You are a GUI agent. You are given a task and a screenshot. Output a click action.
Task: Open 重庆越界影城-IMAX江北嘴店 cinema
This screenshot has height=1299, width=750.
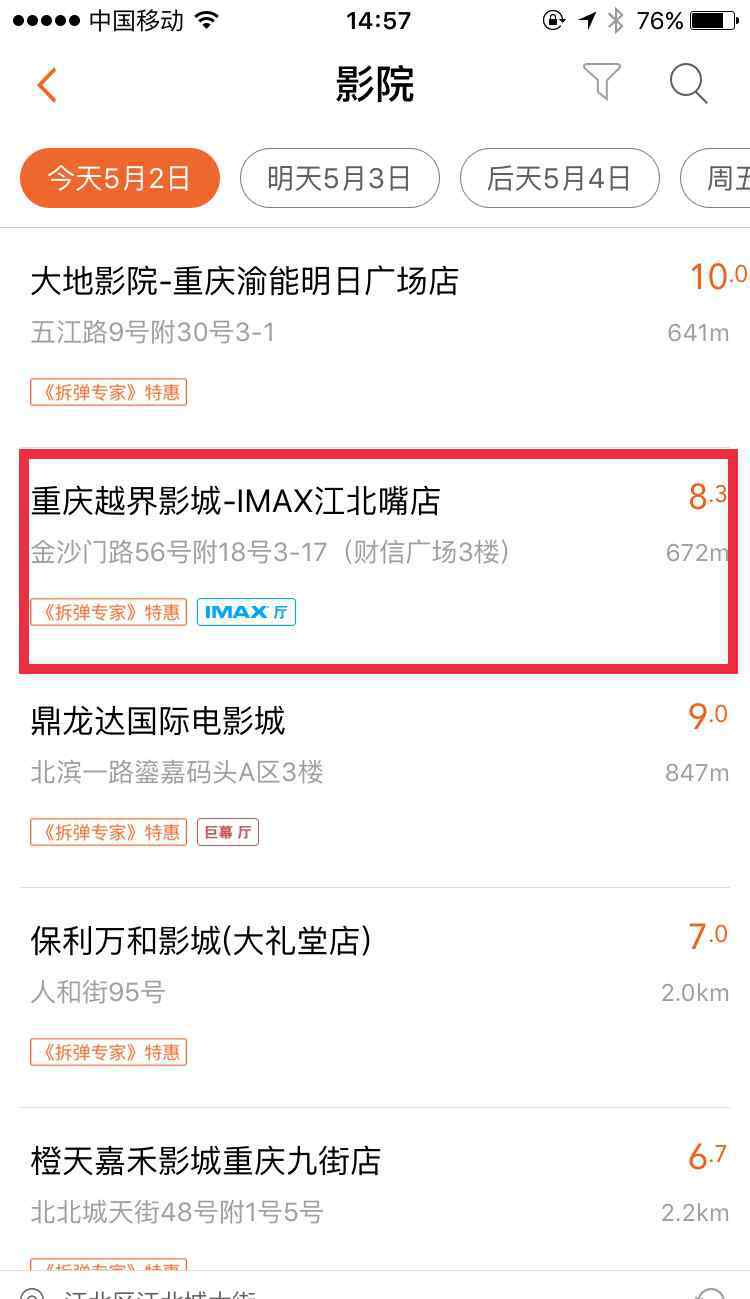(x=236, y=501)
